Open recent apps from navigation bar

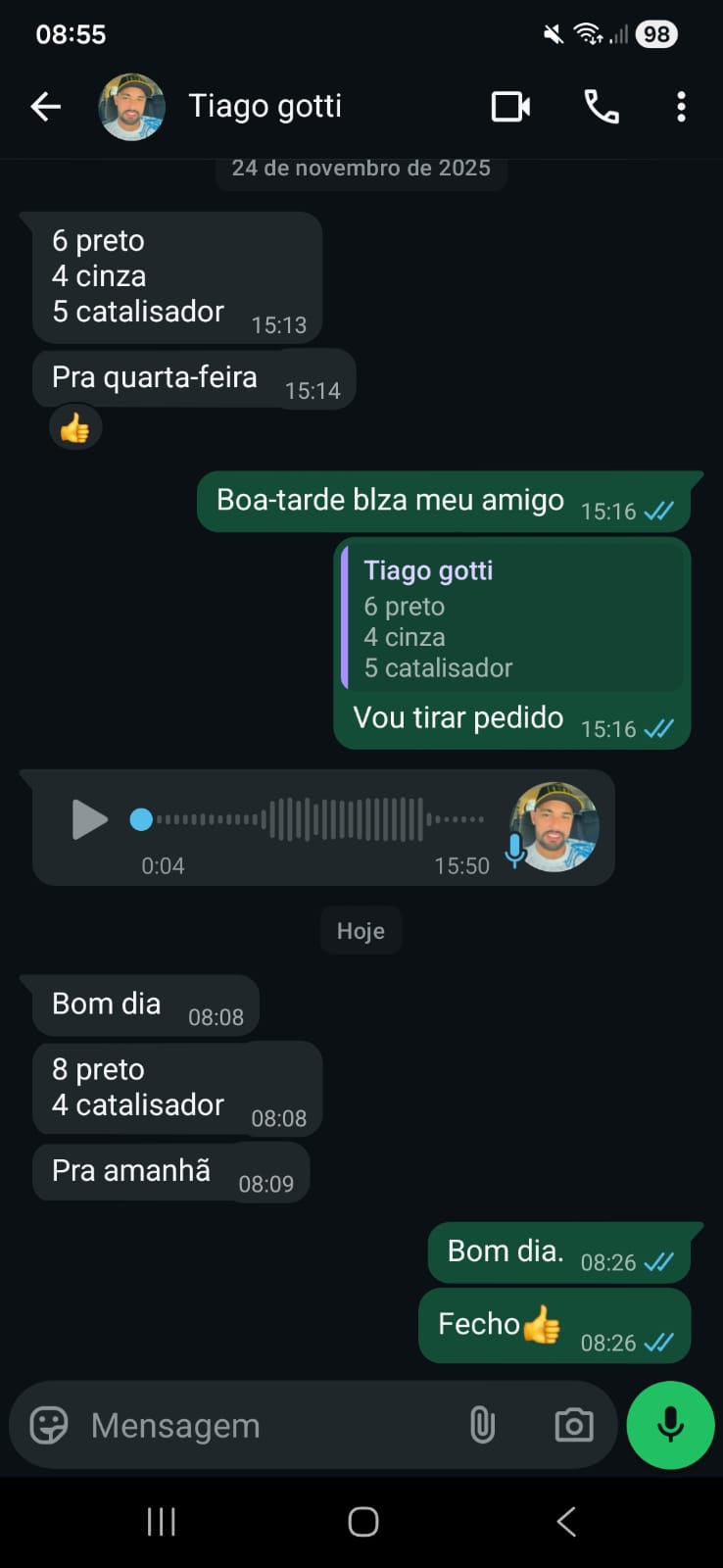point(161,1522)
